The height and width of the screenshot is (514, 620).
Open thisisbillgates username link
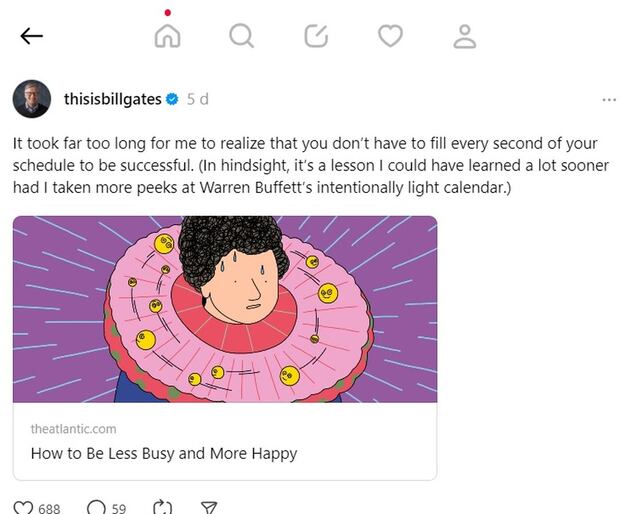[x=111, y=99]
